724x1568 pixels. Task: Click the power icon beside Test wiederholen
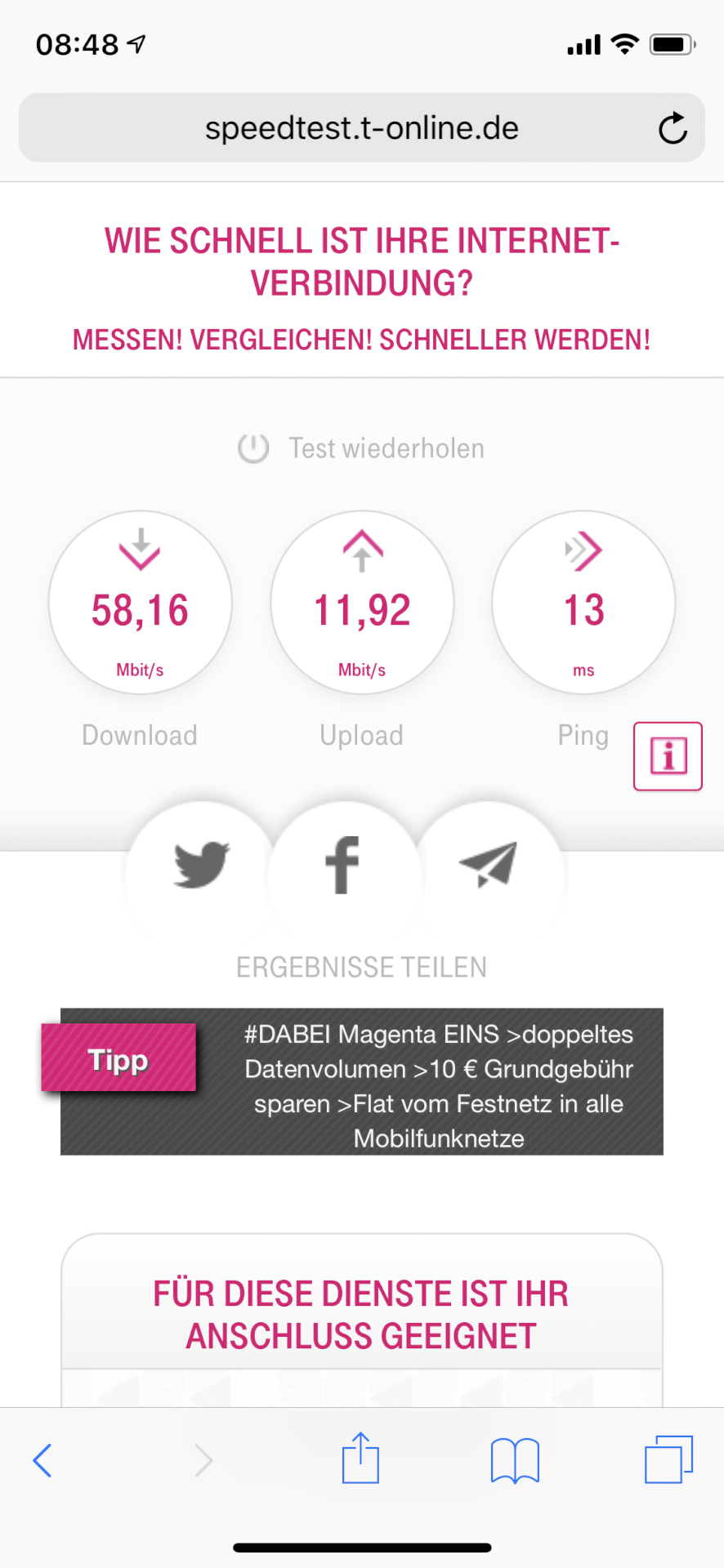click(x=253, y=448)
